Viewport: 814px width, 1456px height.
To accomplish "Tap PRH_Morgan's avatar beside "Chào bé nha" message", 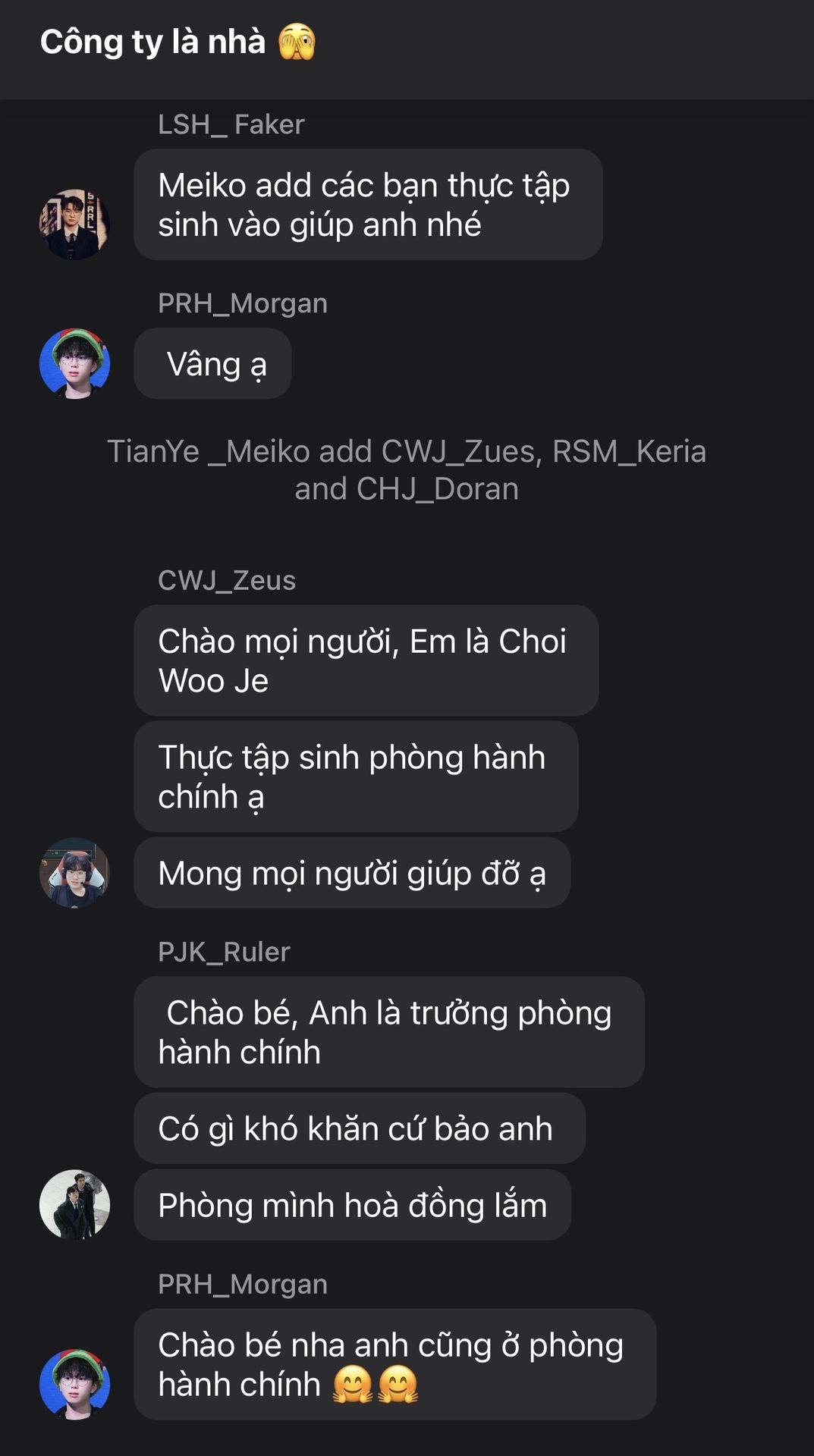I will tap(74, 1384).
